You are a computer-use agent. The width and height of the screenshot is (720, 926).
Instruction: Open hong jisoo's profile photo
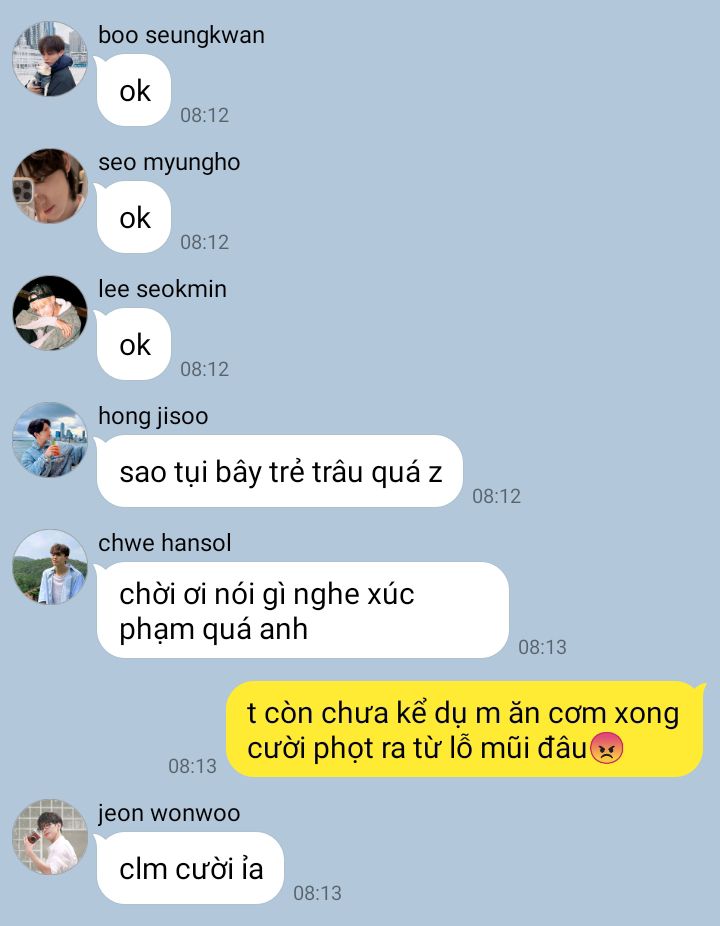[x=49, y=441]
